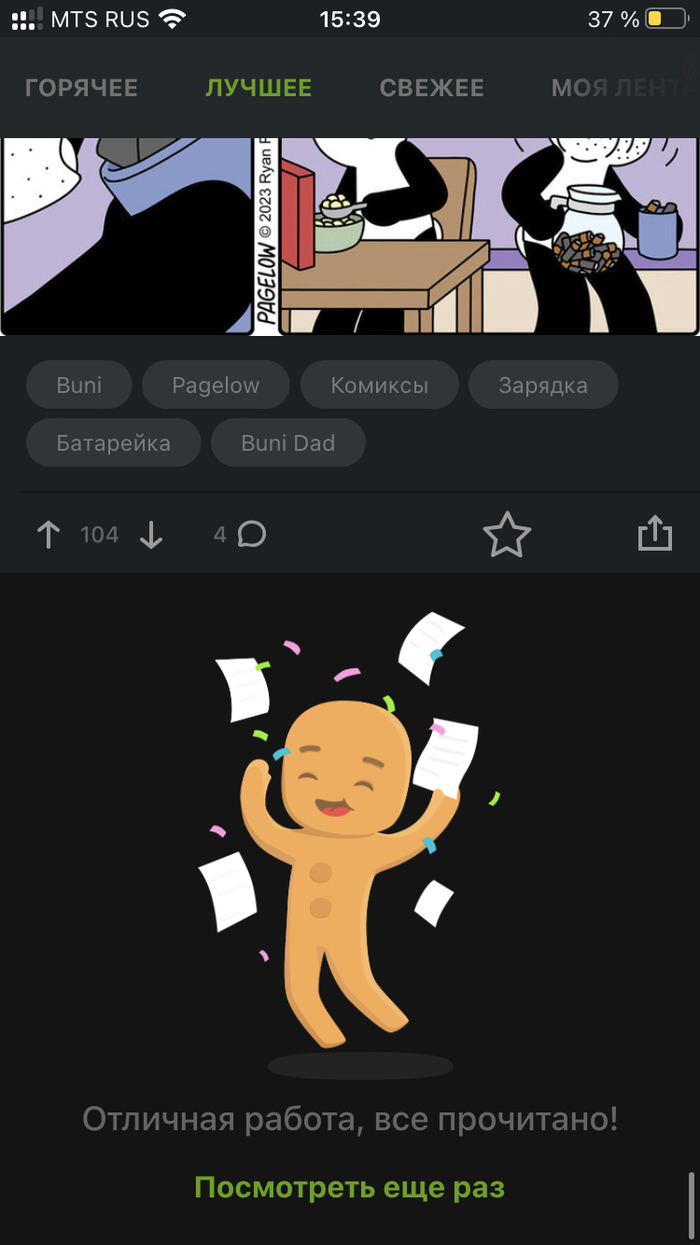Image resolution: width=700 pixels, height=1245 pixels.
Task: Open the Батарейка tag
Action: (113, 443)
